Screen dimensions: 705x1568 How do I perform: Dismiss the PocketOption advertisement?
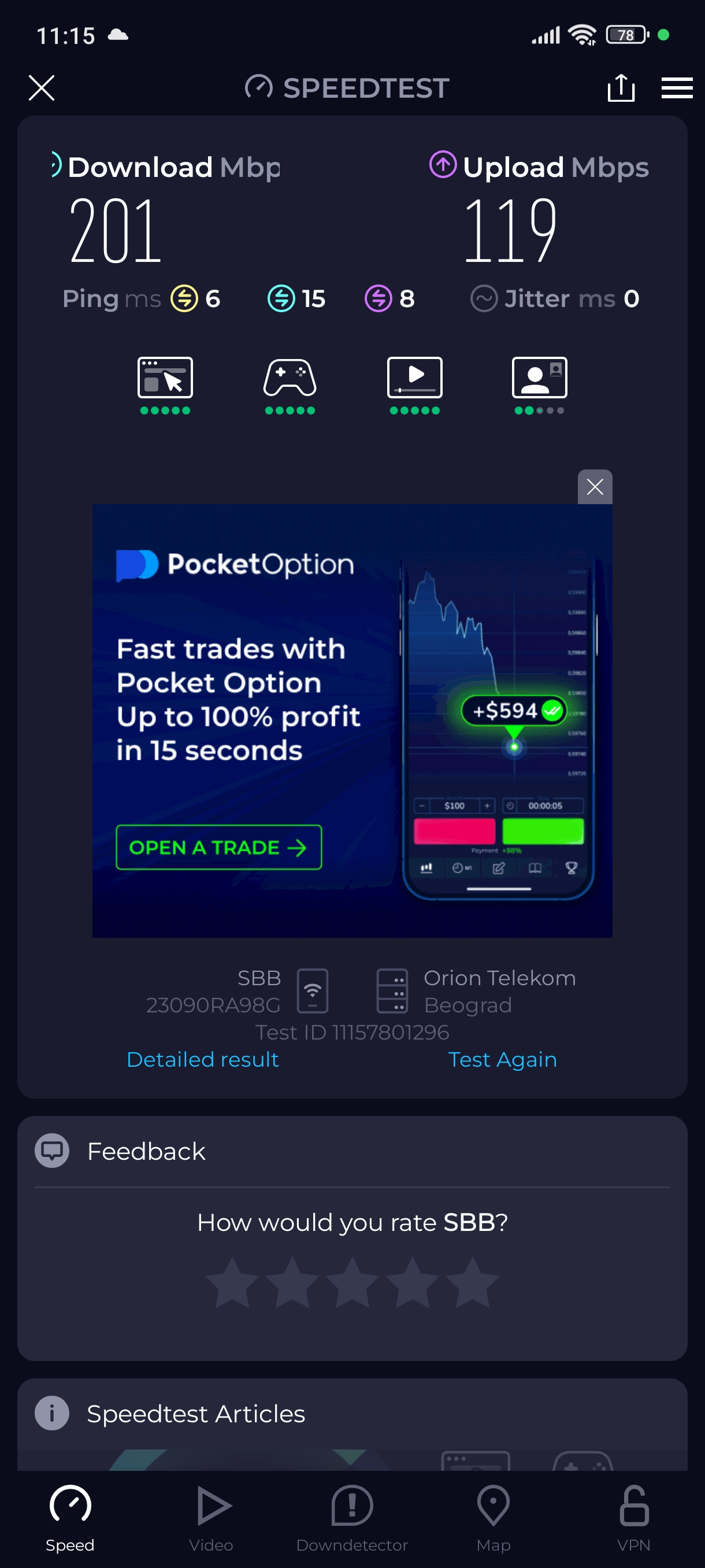pos(594,487)
